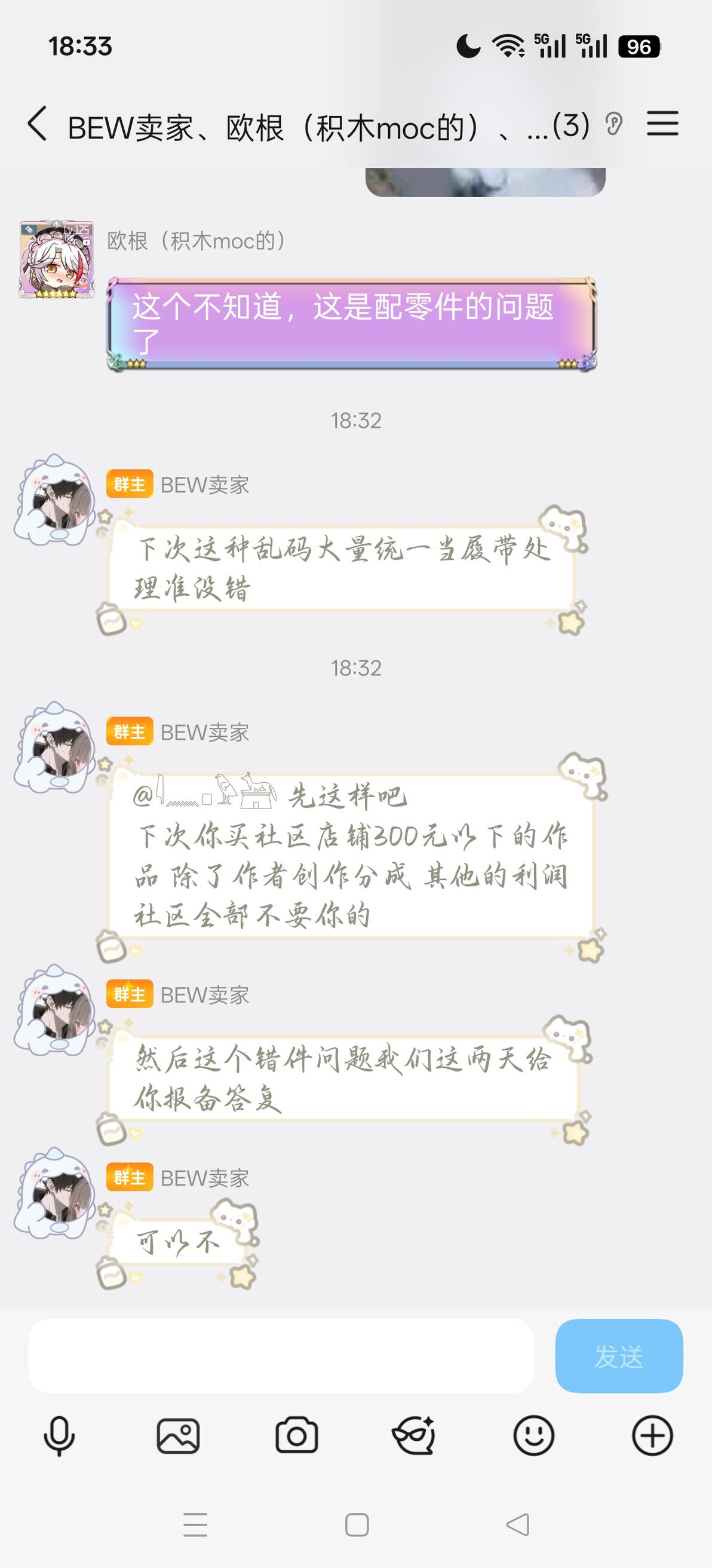Start voice input with the microphone

60,1436
